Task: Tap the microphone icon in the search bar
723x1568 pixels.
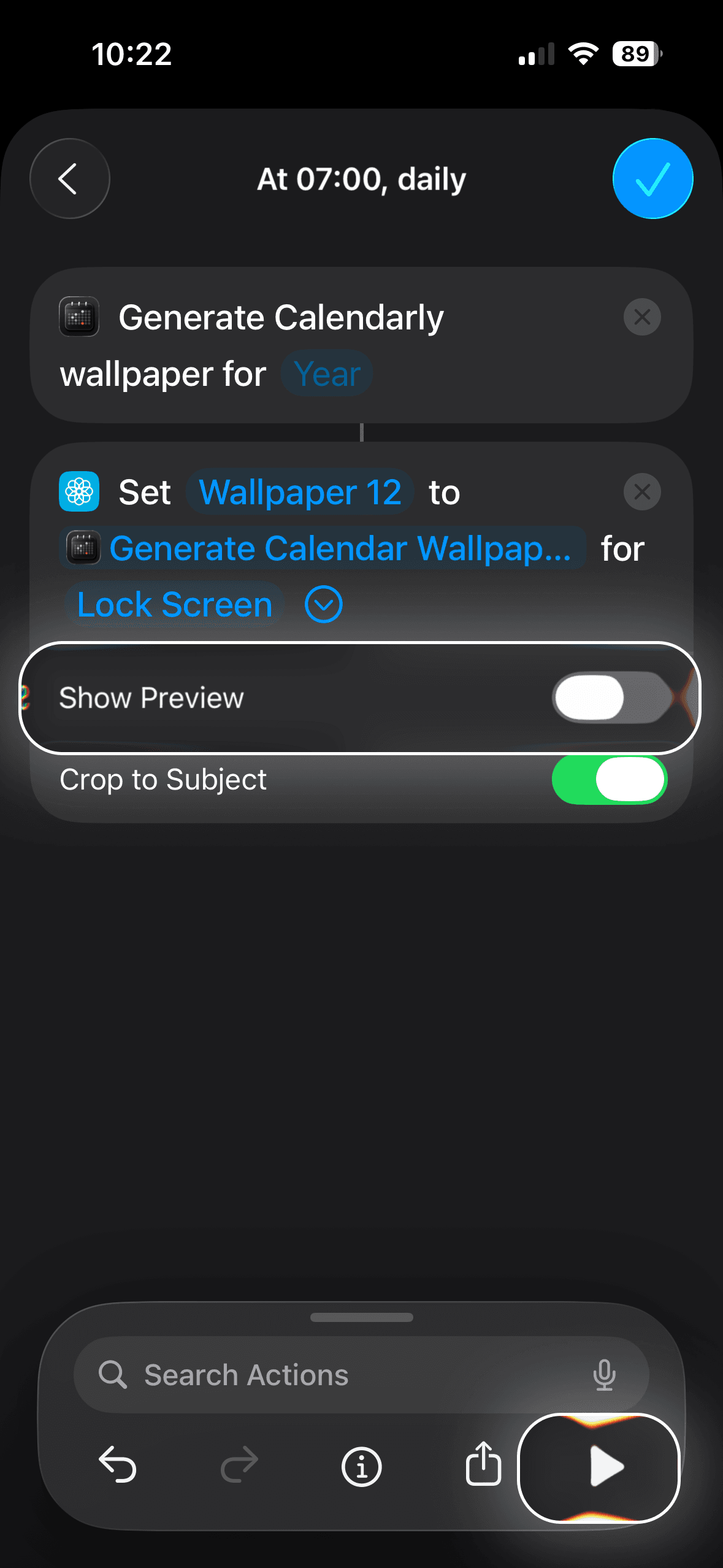Action: [x=605, y=1375]
